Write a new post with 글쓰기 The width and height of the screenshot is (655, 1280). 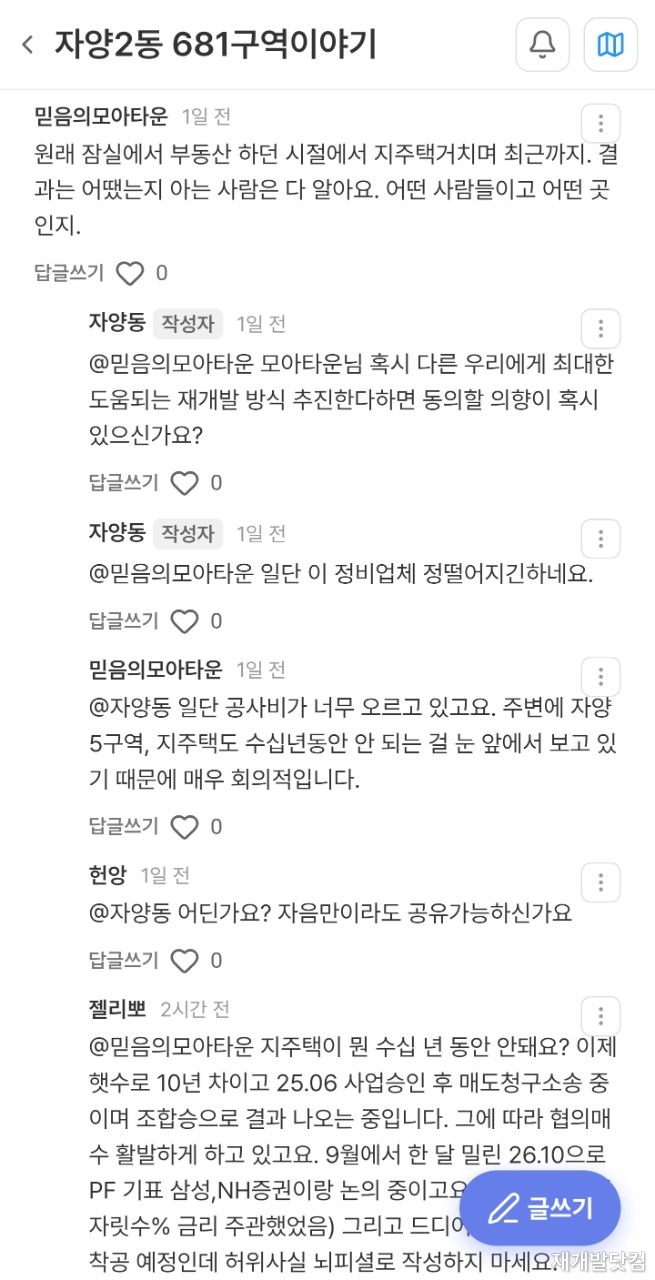pos(540,1208)
